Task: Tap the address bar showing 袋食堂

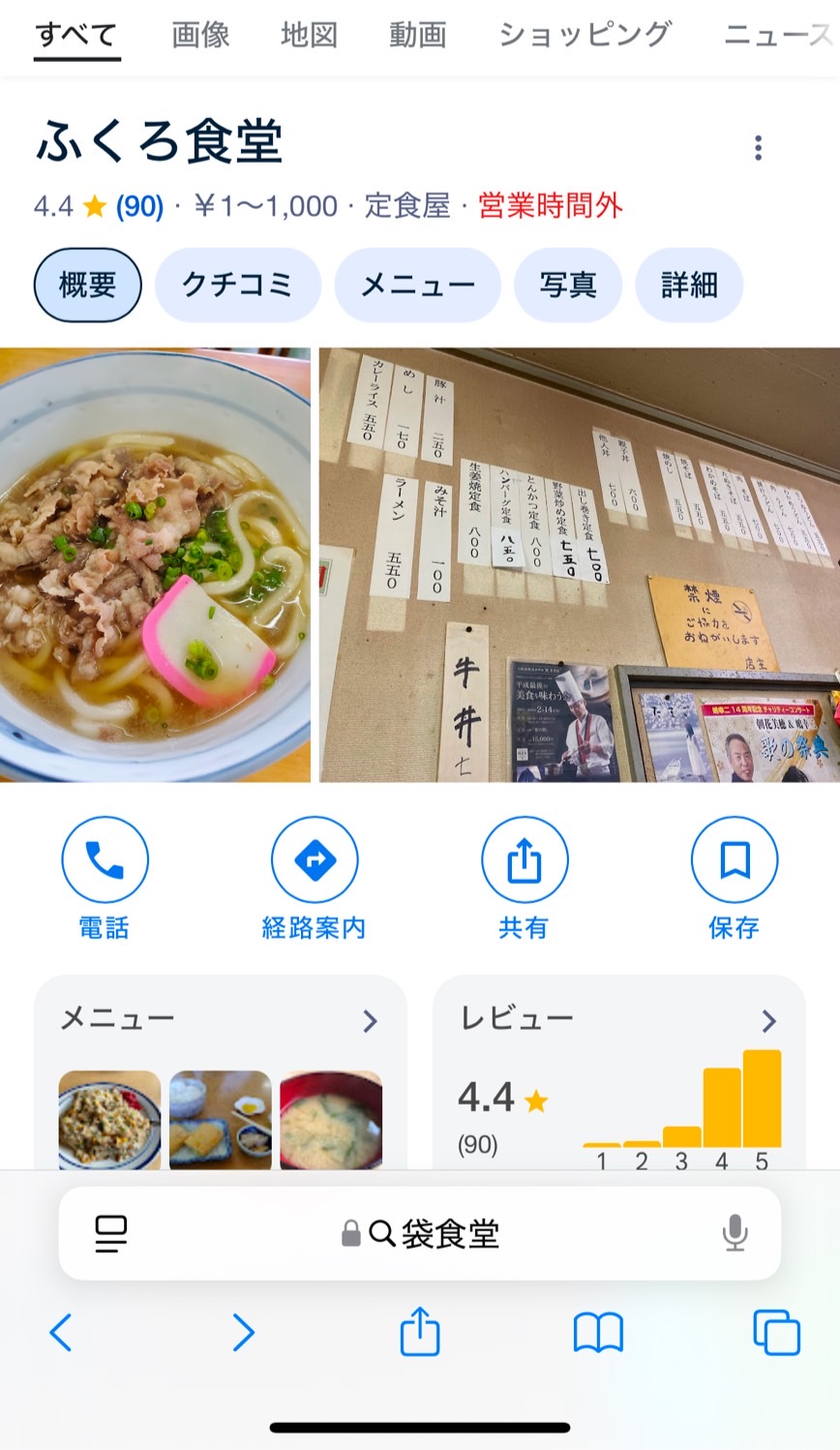Action: 420,1234
